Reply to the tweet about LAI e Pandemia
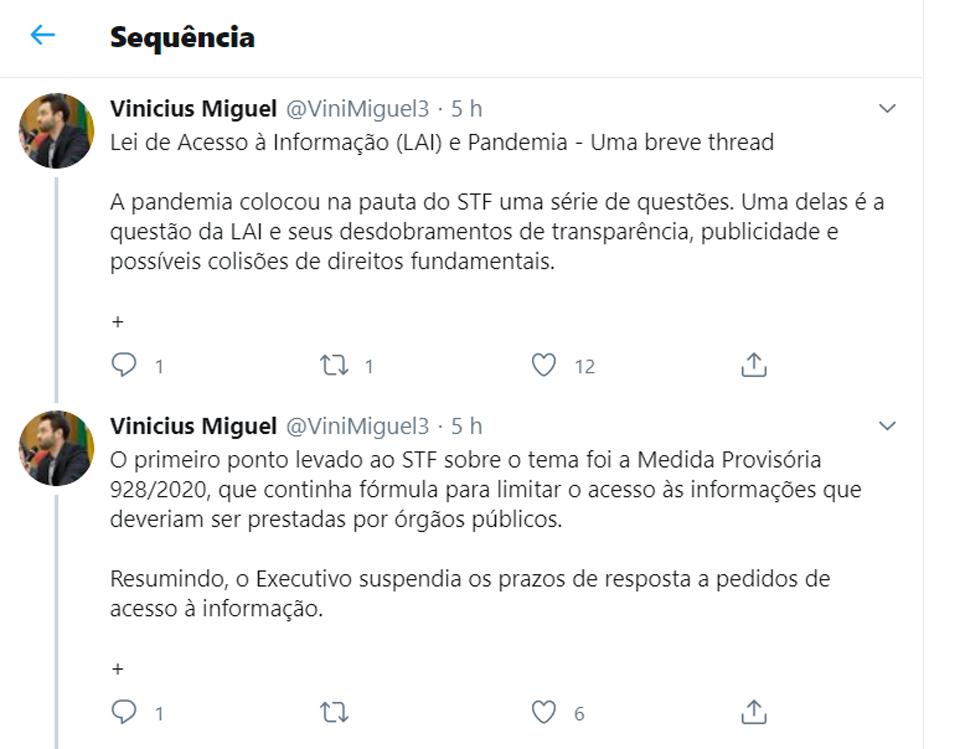 coord(124,366)
